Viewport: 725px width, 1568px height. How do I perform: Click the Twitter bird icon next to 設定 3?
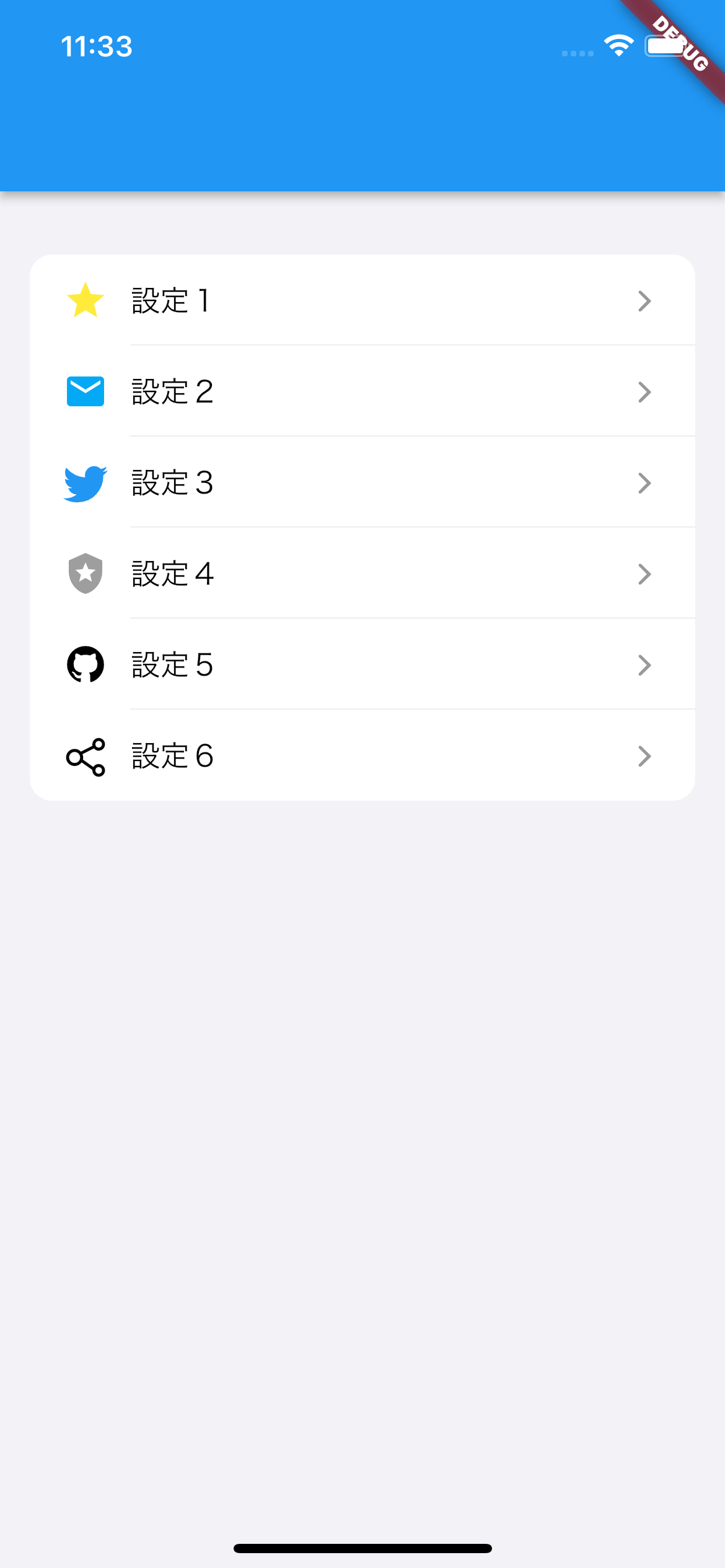click(x=84, y=482)
